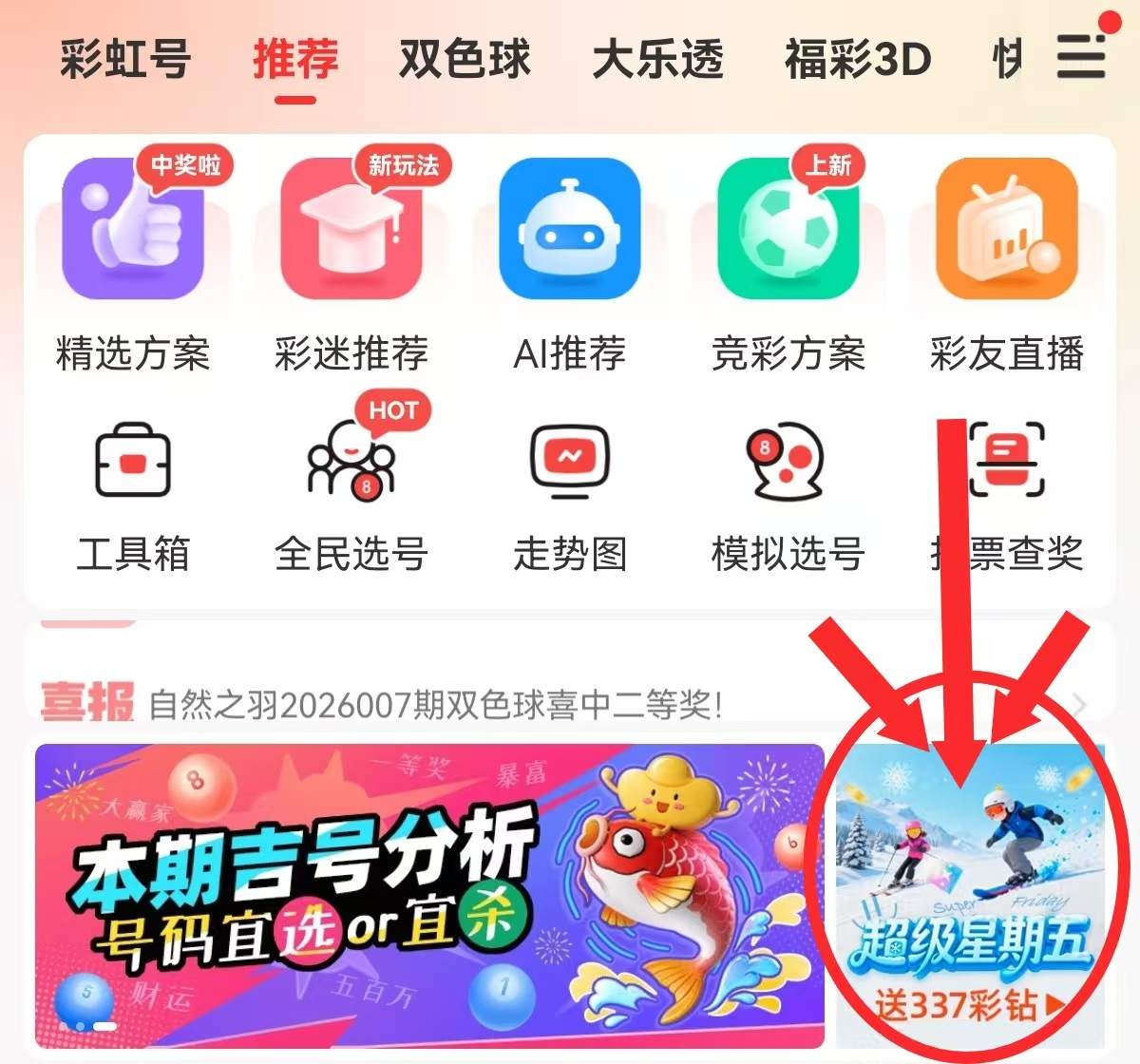Screen dimensions: 1140x1064
Task: Select the 双色球 tab
Action: pos(465,59)
